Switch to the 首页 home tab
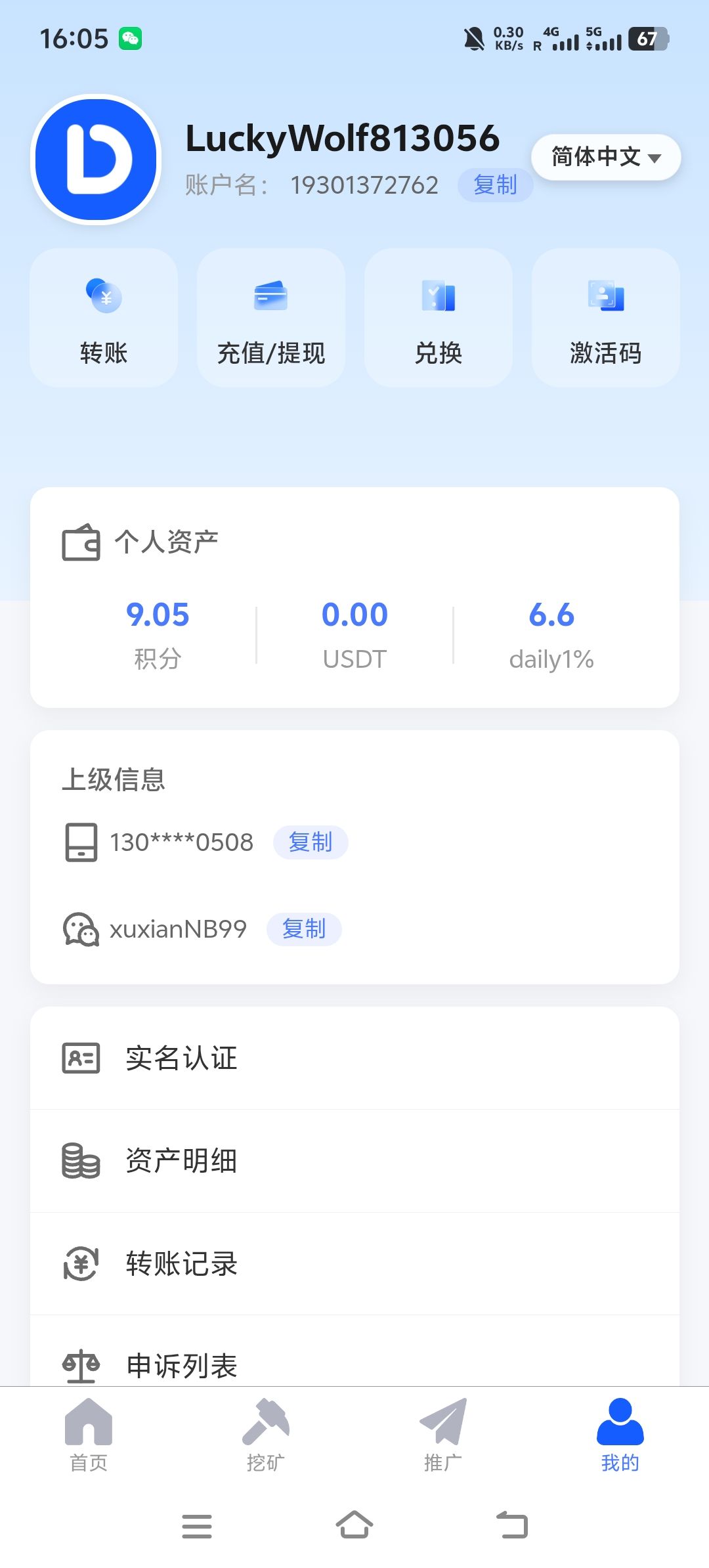This screenshot has width=709, height=1568. coord(89,1435)
